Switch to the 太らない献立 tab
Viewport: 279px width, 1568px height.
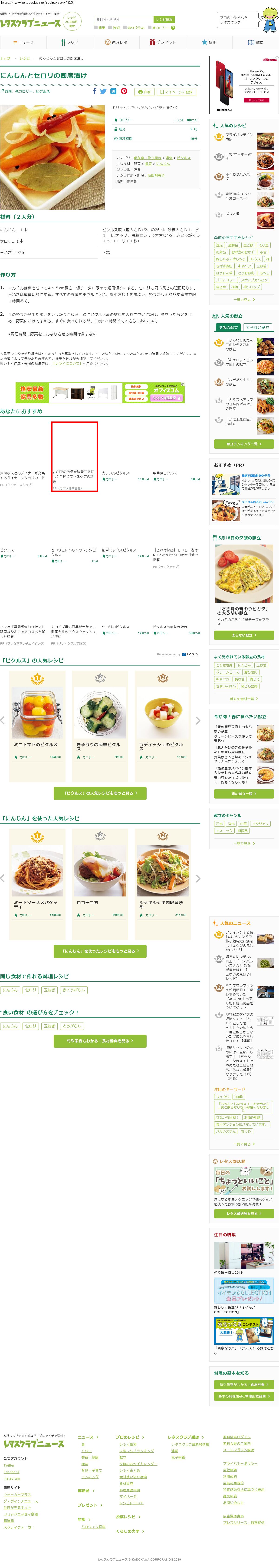(257, 328)
